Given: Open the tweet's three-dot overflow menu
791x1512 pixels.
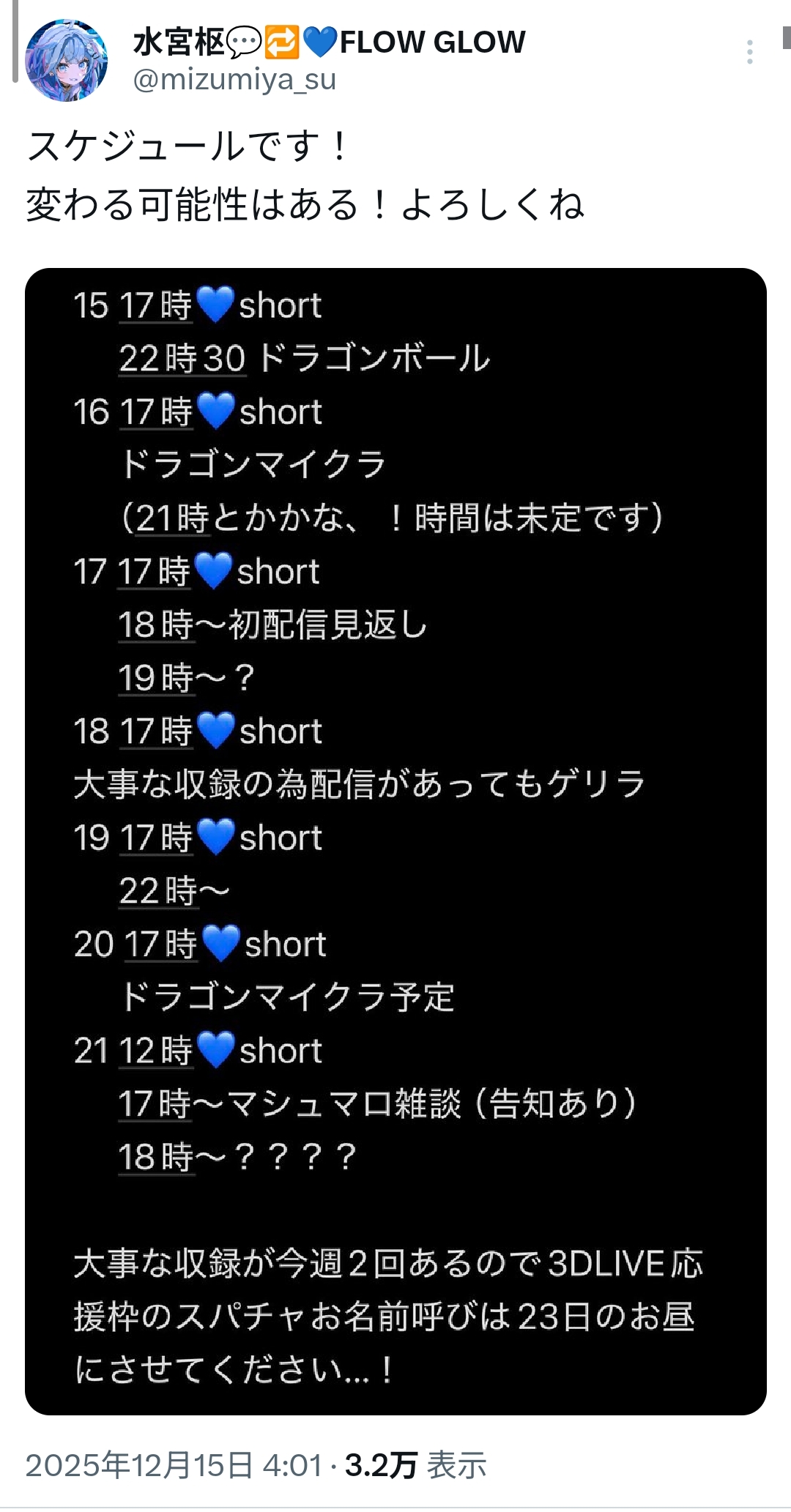Looking at the screenshot, I should [x=749, y=52].
